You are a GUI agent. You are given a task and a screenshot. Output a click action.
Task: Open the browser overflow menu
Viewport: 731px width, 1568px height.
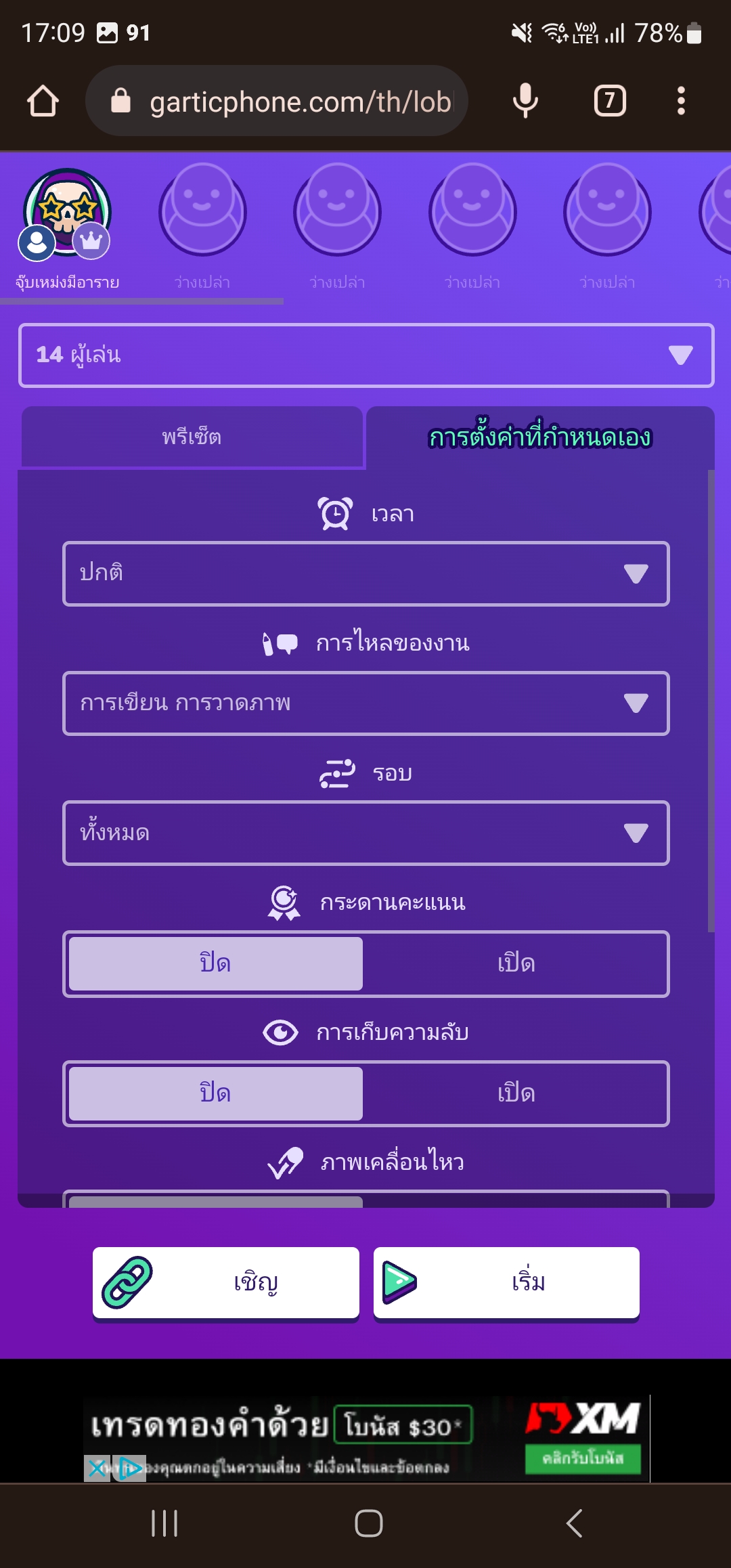click(x=681, y=102)
